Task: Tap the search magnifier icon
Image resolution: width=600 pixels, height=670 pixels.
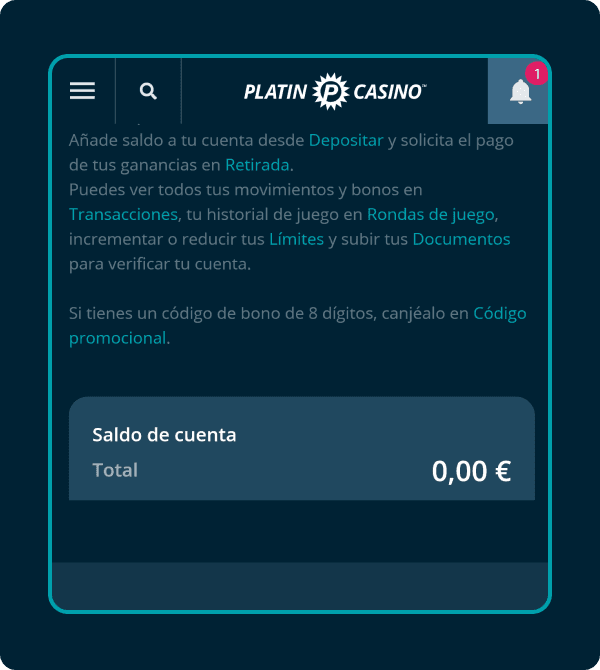Action: point(148,91)
